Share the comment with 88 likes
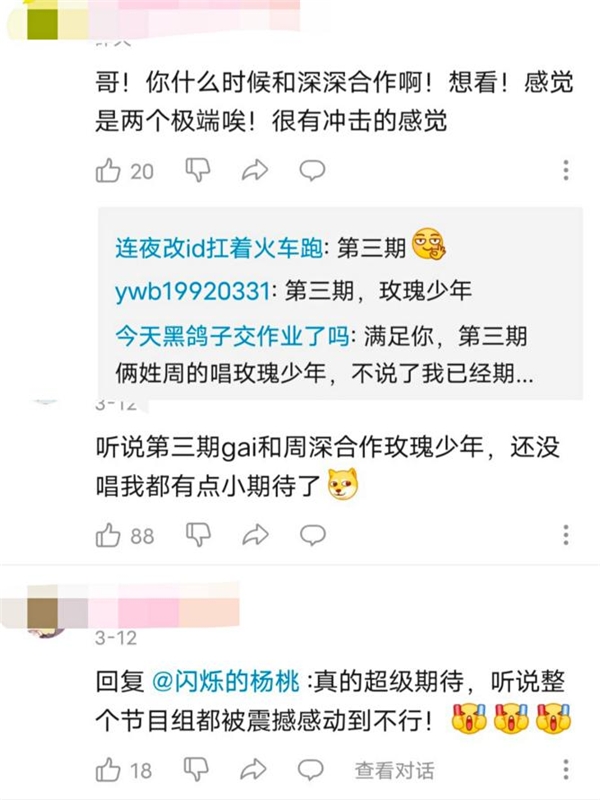This screenshot has width=600, height=800. tap(255, 535)
